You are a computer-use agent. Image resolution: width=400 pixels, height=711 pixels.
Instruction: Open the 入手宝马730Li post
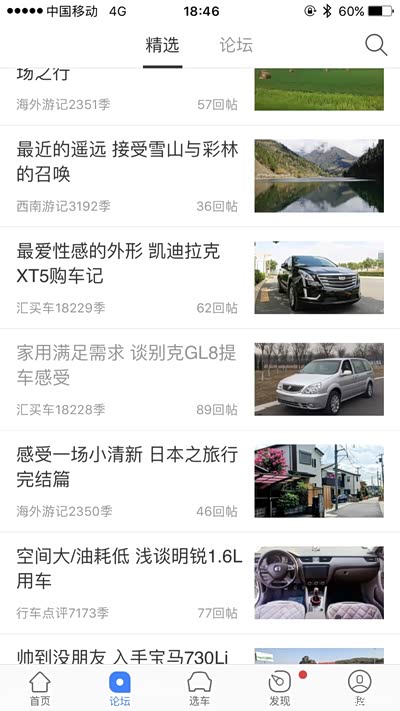pyautogui.click(x=200, y=649)
